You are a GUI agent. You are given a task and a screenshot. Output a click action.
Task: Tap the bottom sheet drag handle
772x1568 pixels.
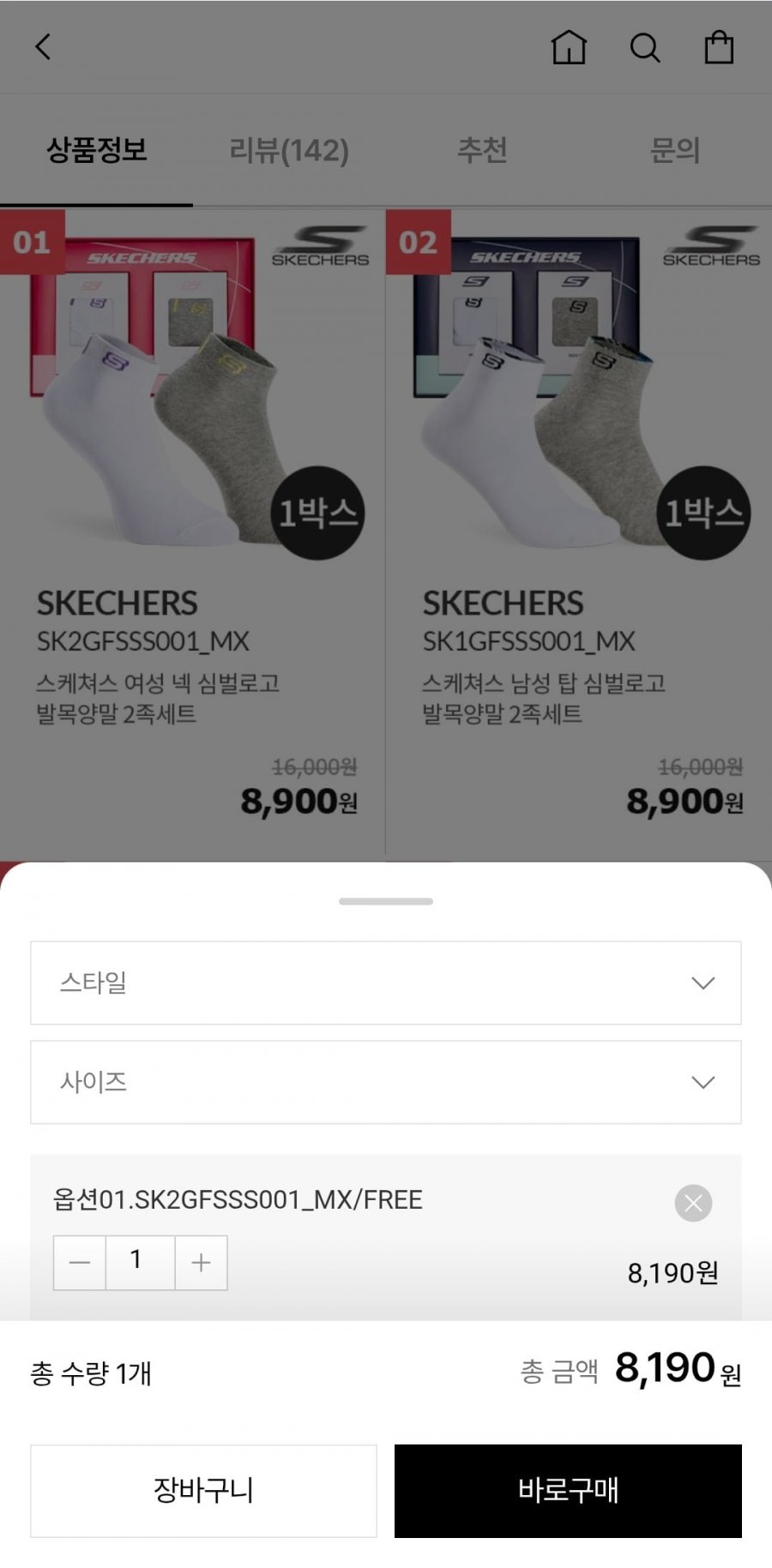click(386, 901)
